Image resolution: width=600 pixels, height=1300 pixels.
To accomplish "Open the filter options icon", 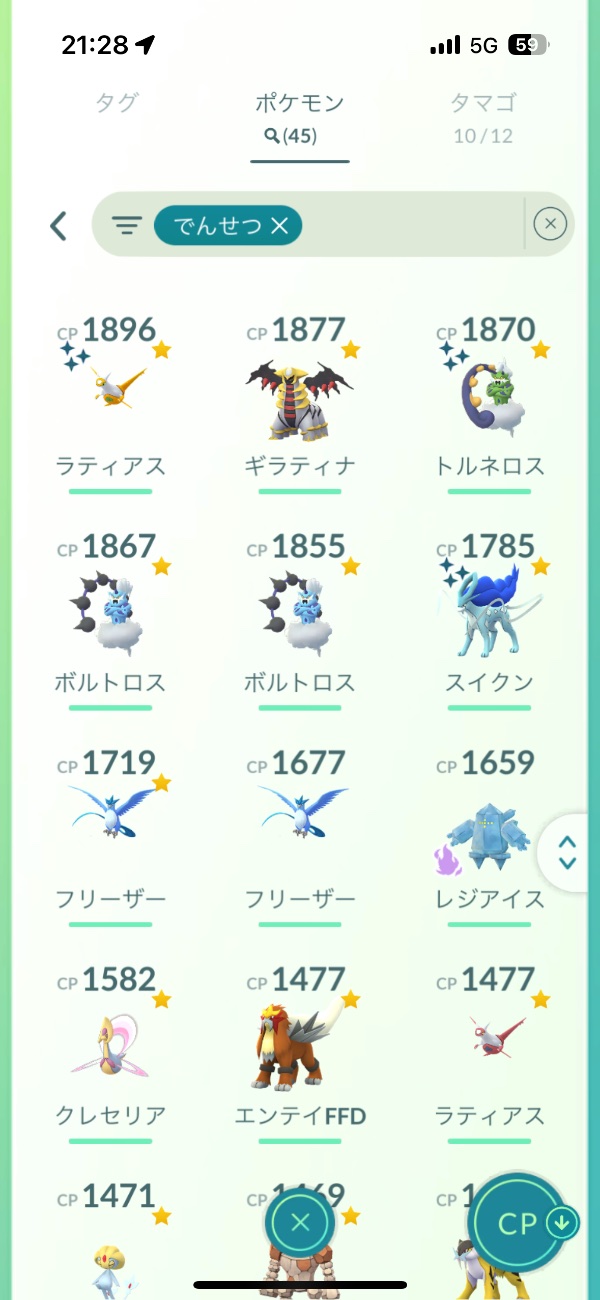I will click(x=126, y=226).
